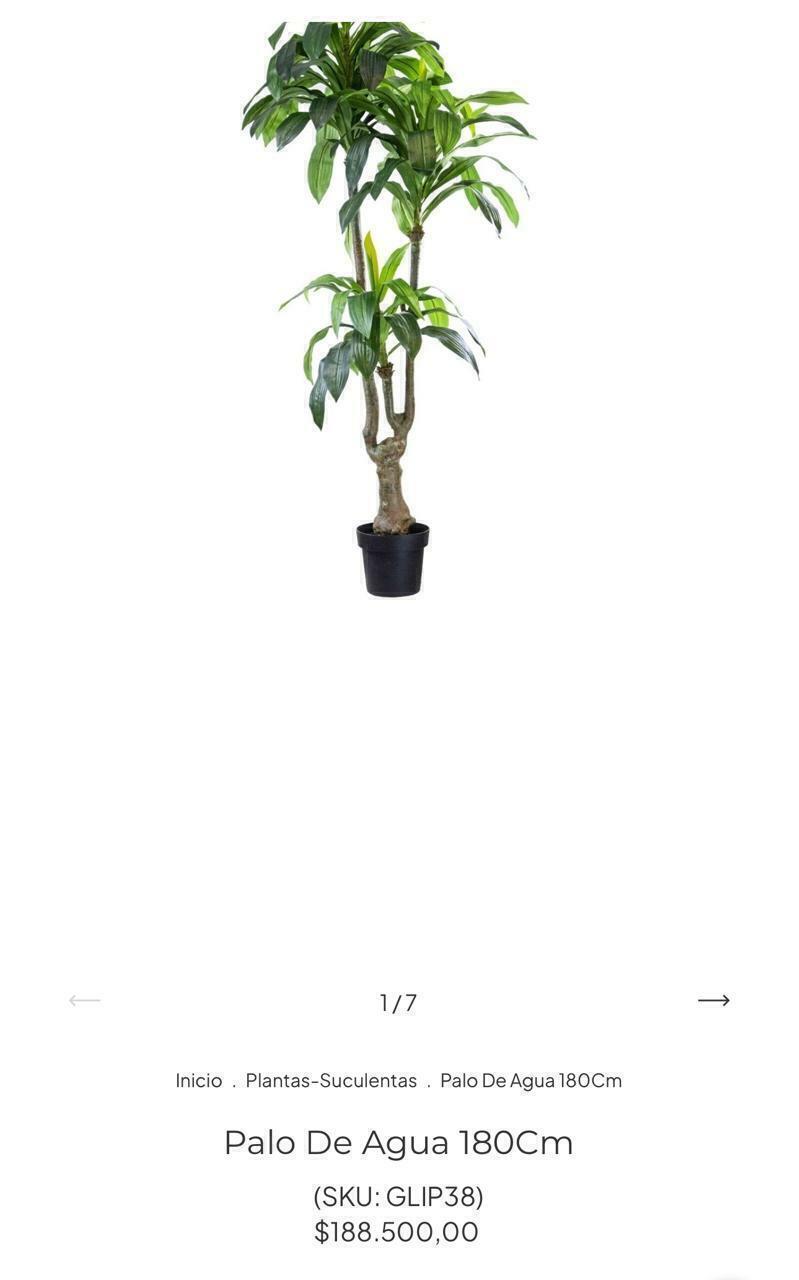
Task: Open the Palo De Agua product photo
Action: click(x=390, y=309)
